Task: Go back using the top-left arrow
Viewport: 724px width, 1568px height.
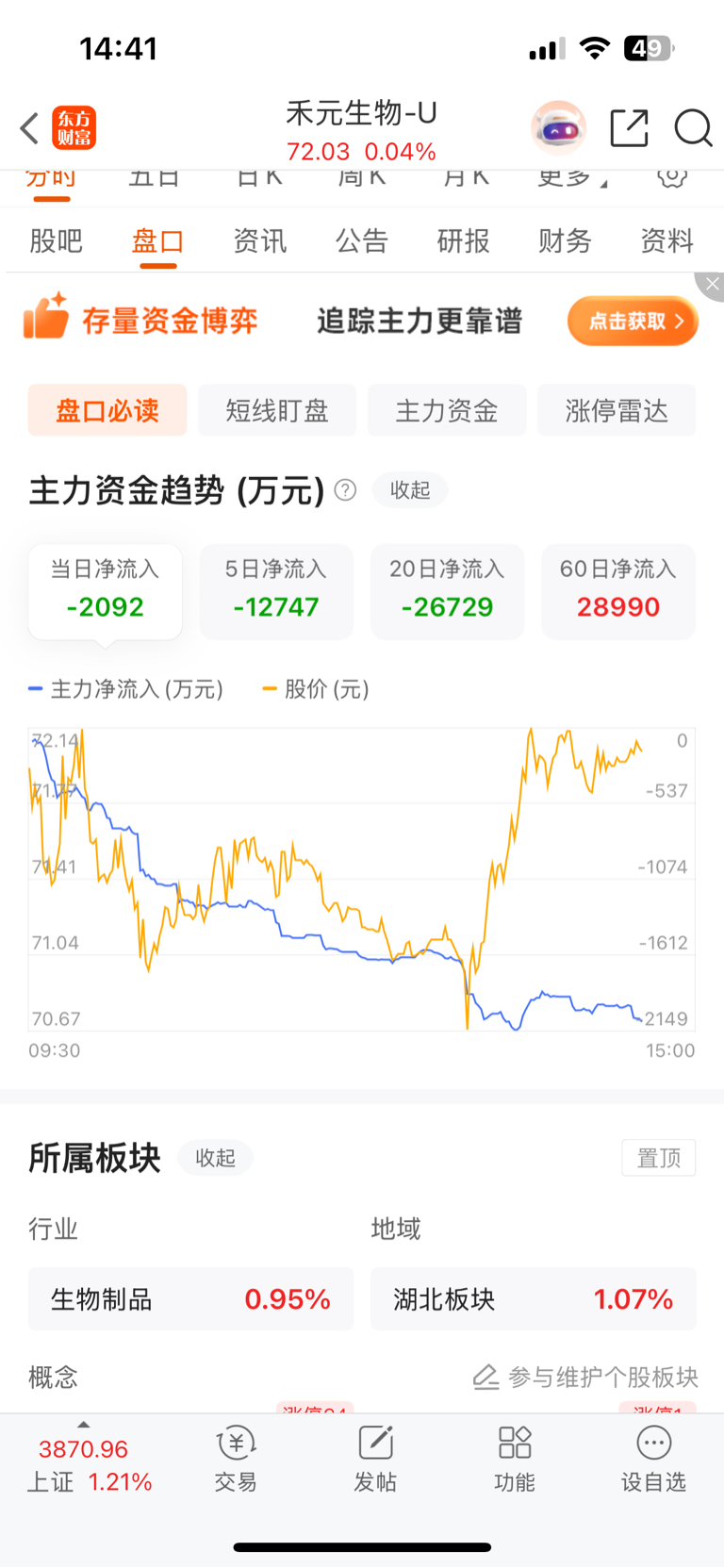Action: (30, 128)
